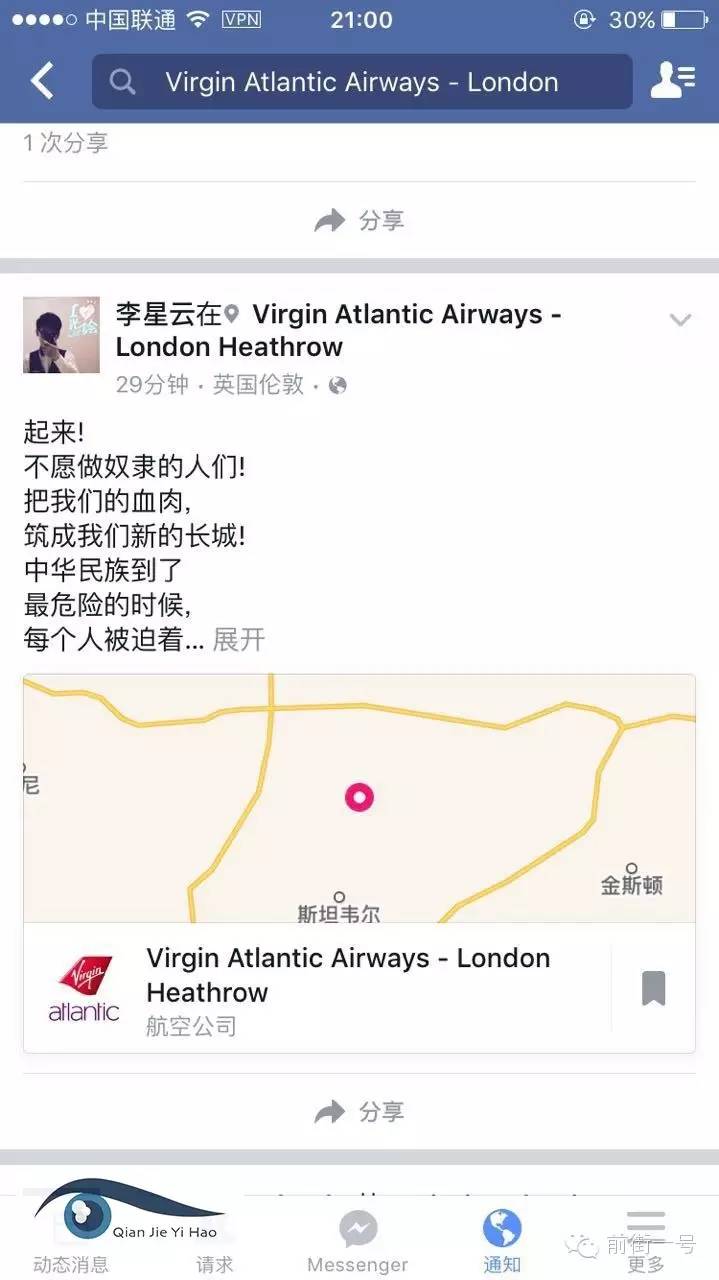
Task: Share the post above via 分享
Action: [x=359, y=220]
